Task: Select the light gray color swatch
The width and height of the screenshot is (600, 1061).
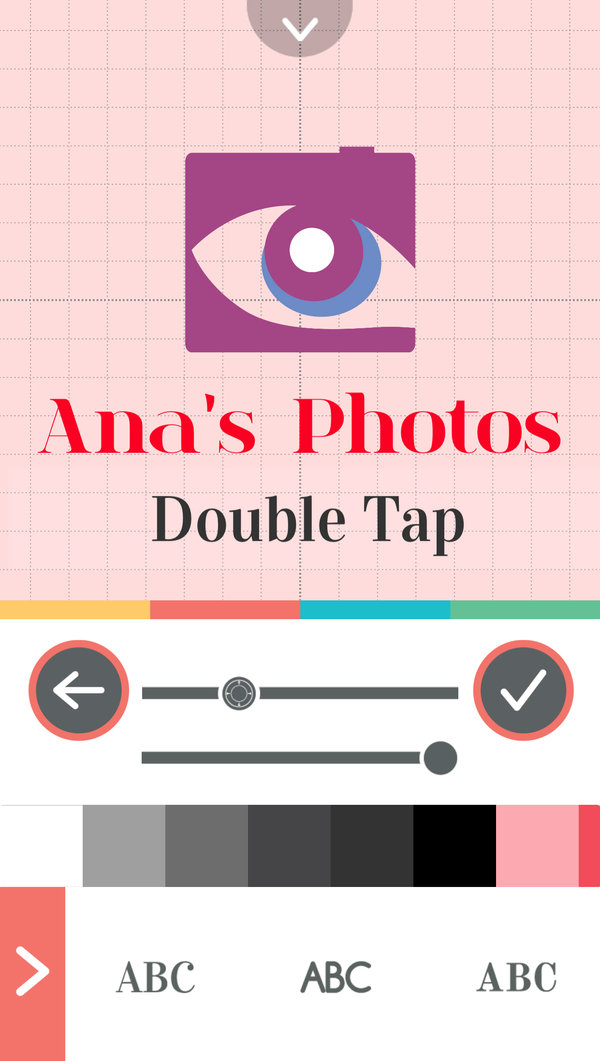Action: 124,846
